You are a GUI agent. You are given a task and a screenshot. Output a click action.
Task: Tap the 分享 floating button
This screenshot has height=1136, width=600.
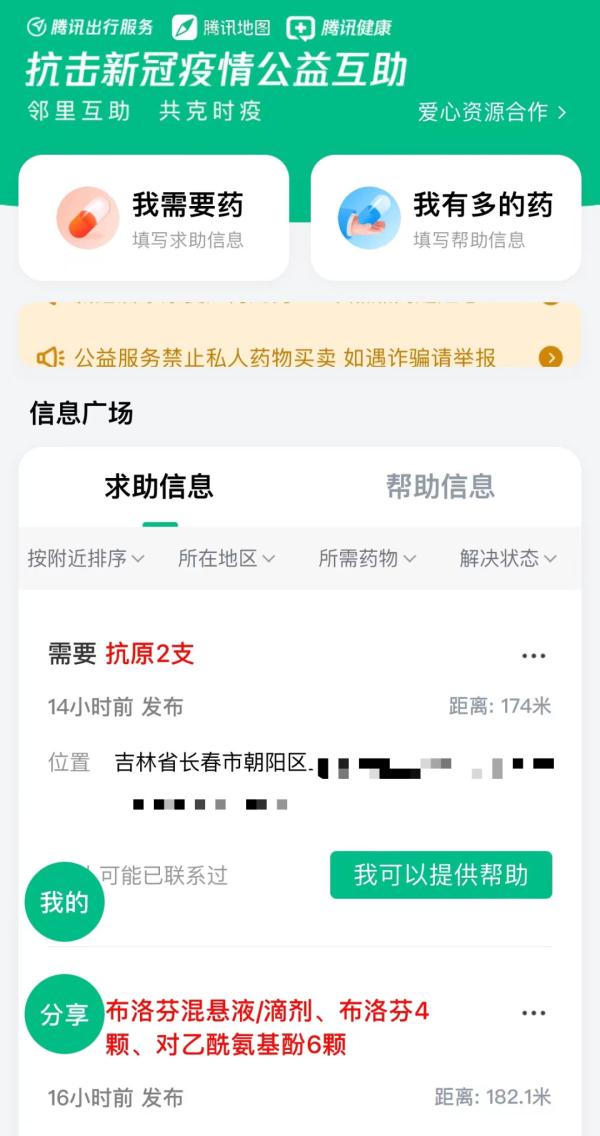pyautogui.click(x=65, y=1015)
